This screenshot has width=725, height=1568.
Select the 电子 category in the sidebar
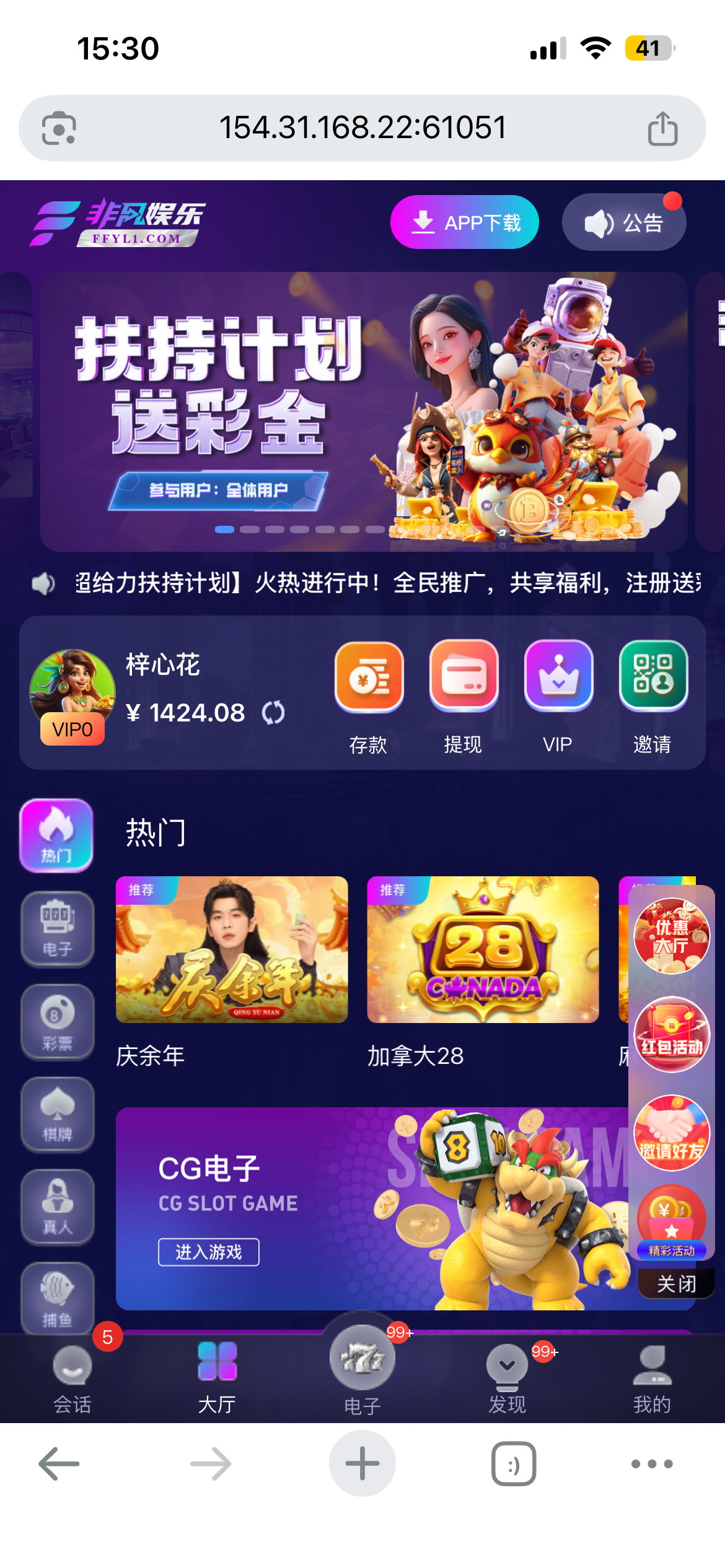[57, 928]
